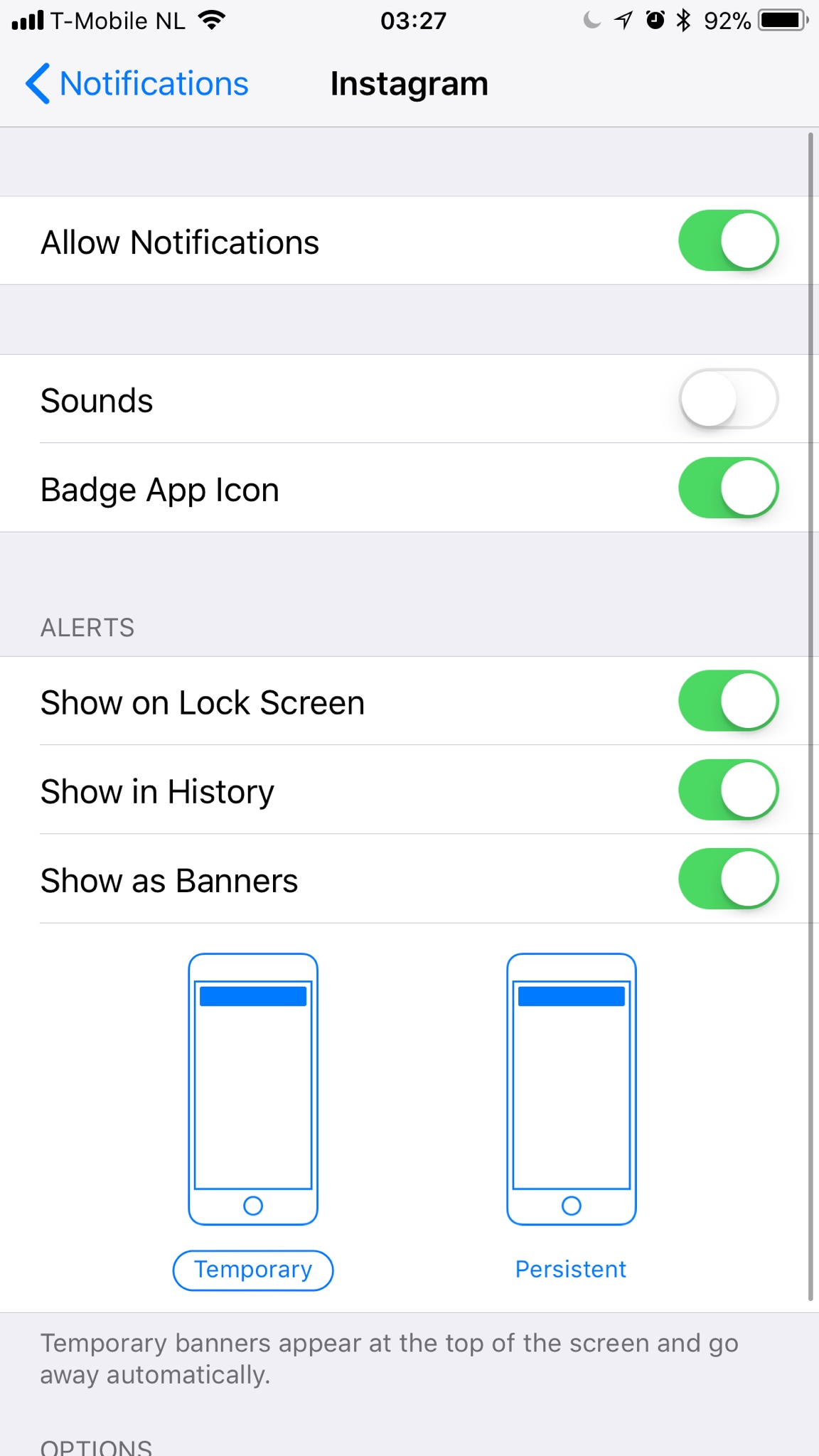The image size is (819, 1456).
Task: Tap the battery indicator icon
Action: pyautogui.click(x=781, y=20)
